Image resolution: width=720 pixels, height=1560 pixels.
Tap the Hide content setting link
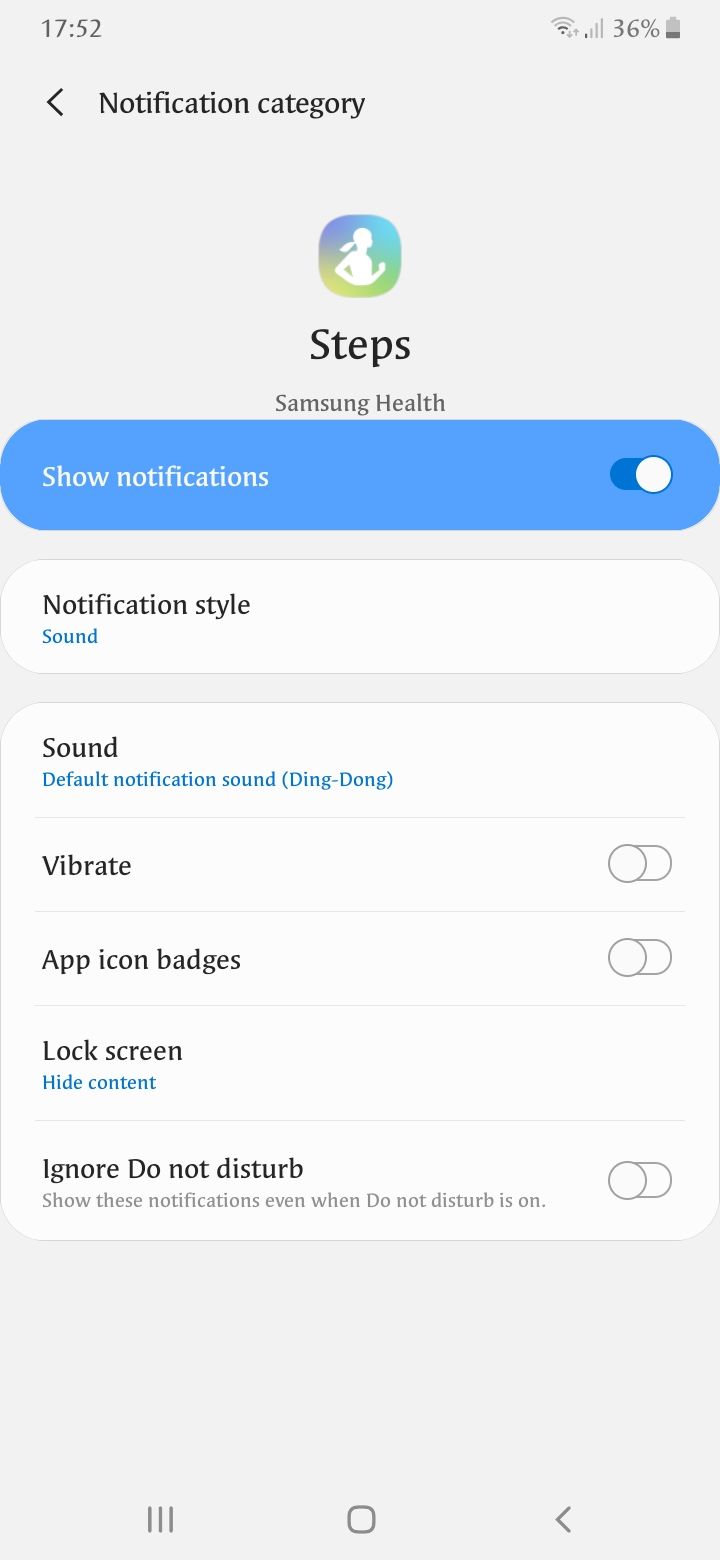coord(99,1082)
